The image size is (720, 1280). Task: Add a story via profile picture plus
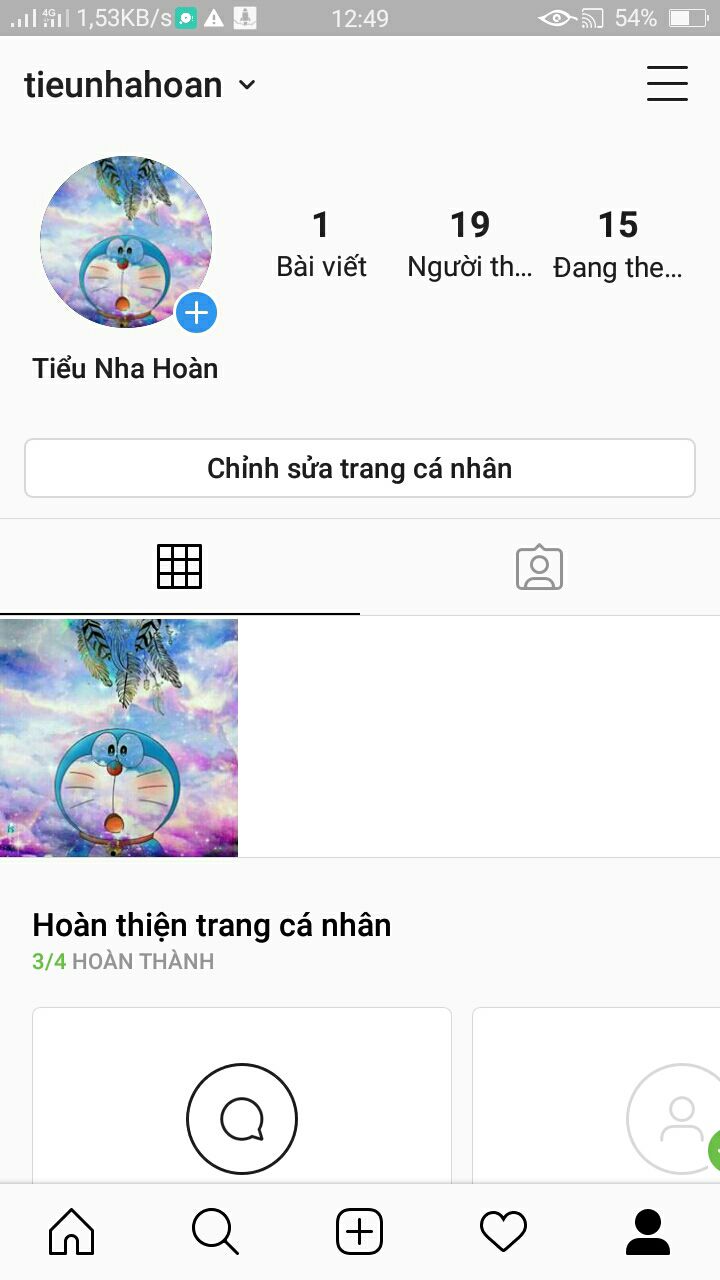pos(197,313)
